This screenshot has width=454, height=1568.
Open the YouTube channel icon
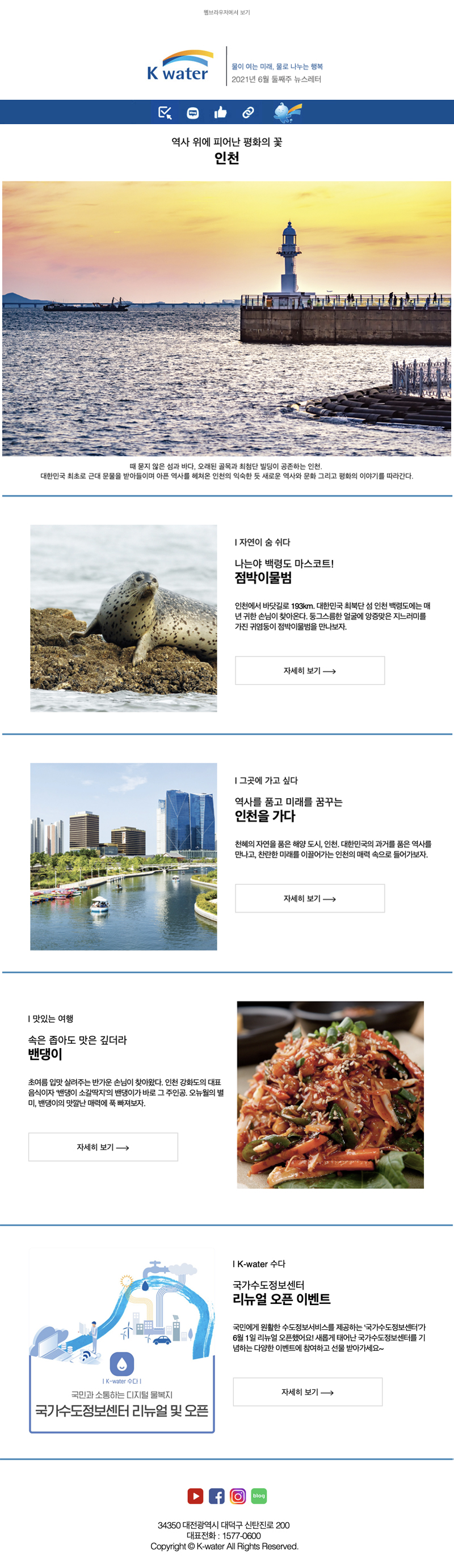coord(195,1495)
